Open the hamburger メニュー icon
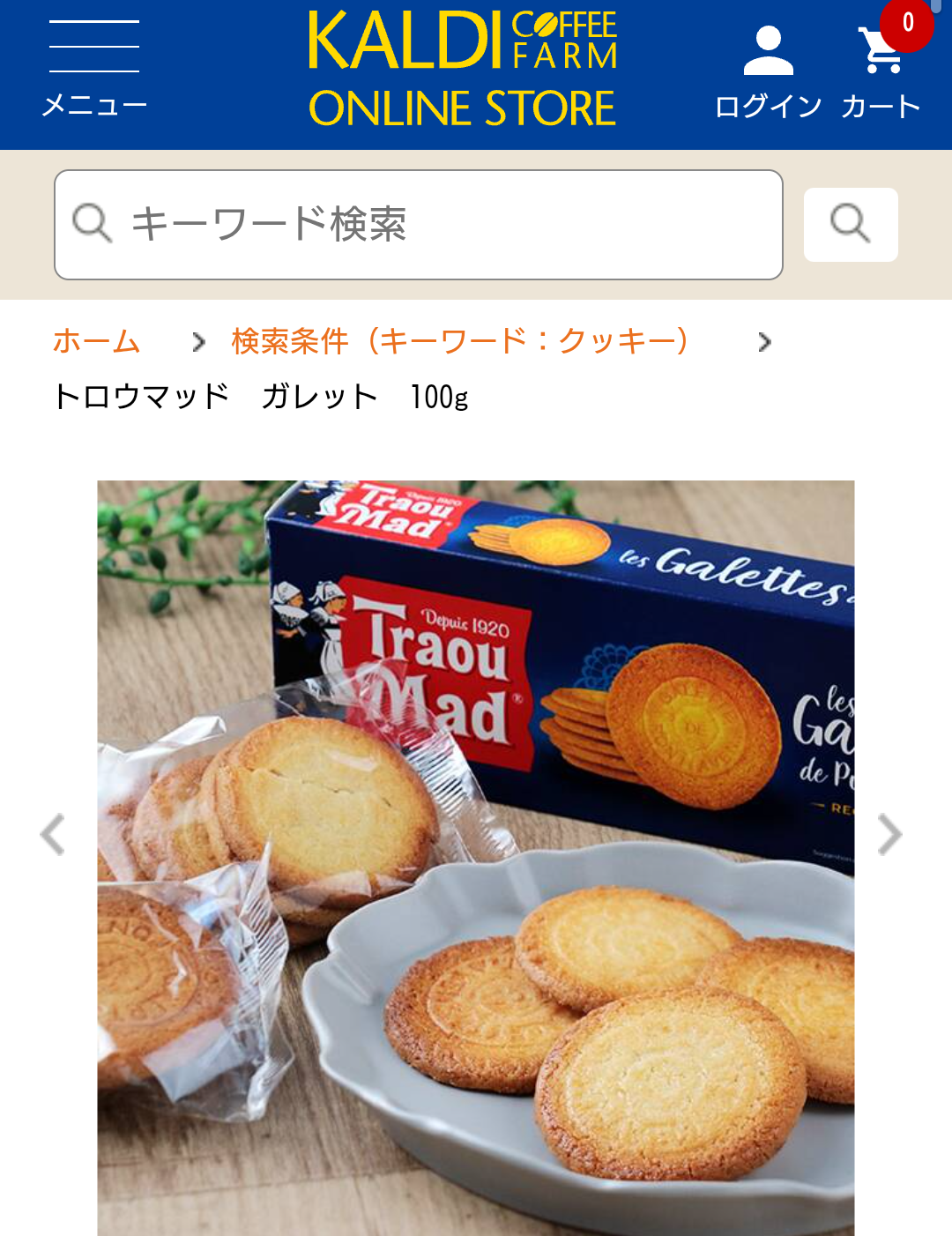This screenshot has width=952, height=1236. (94, 50)
